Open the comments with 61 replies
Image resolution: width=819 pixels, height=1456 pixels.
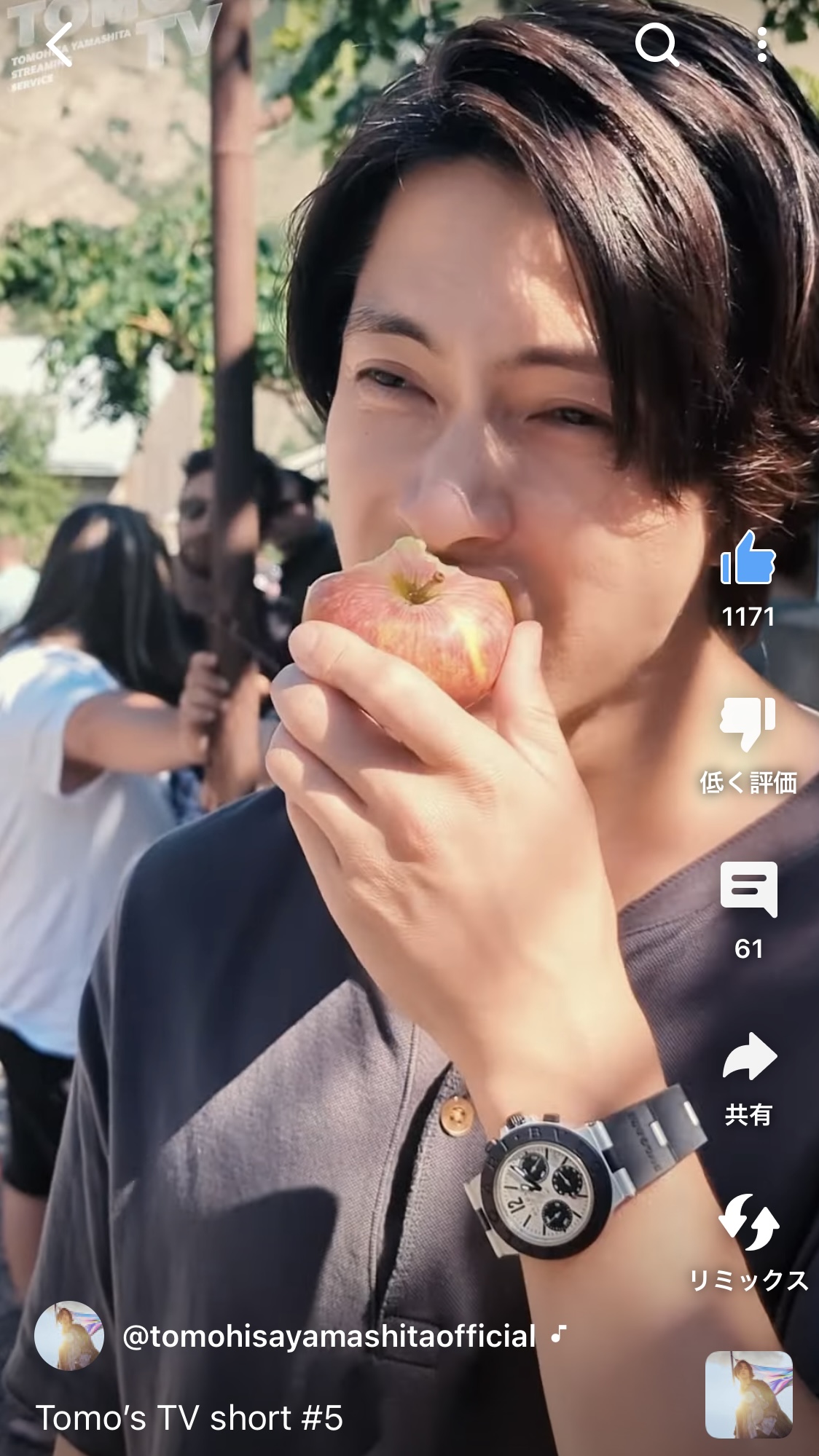point(748,889)
